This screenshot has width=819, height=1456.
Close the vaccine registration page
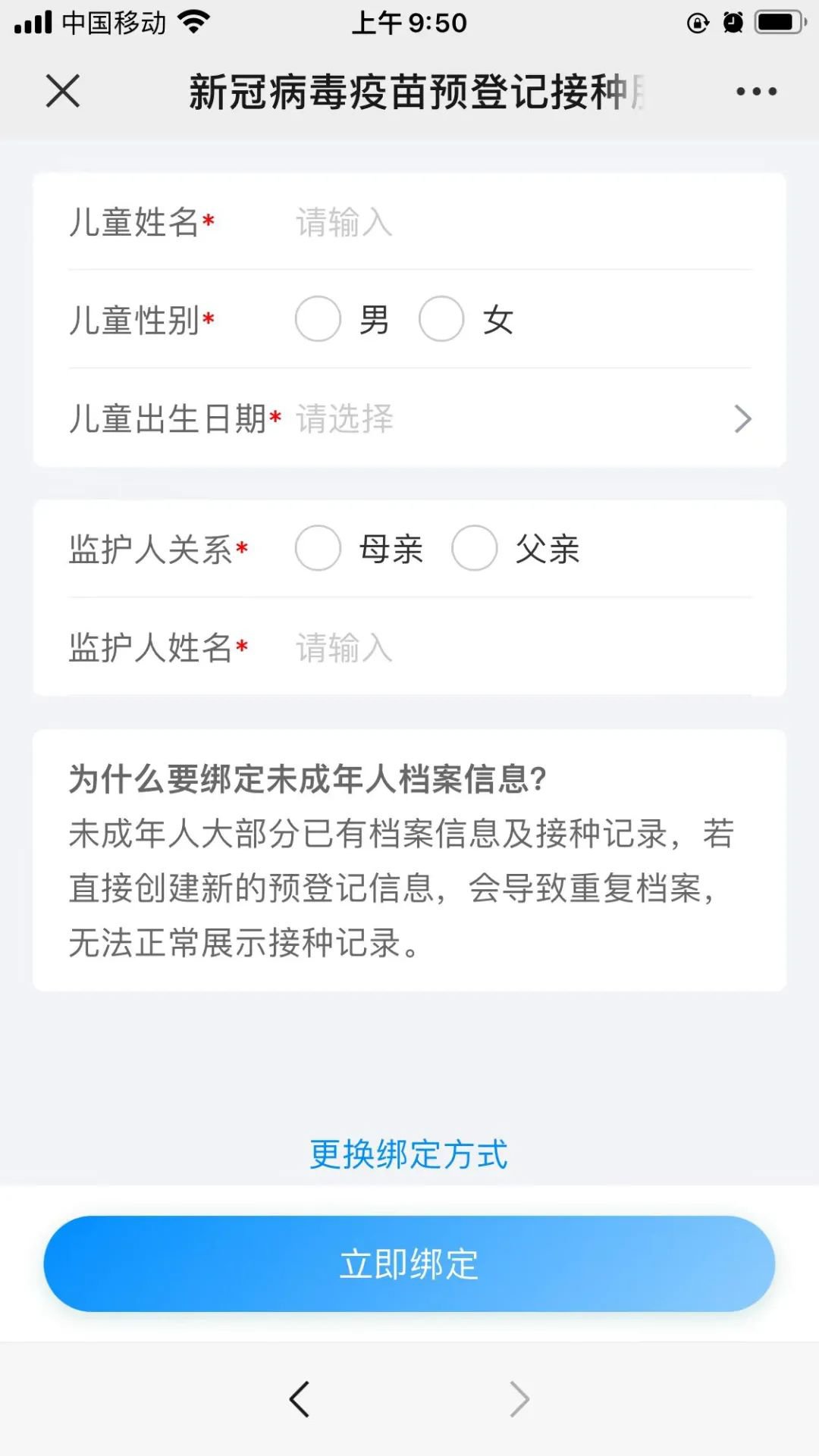pos(62,91)
